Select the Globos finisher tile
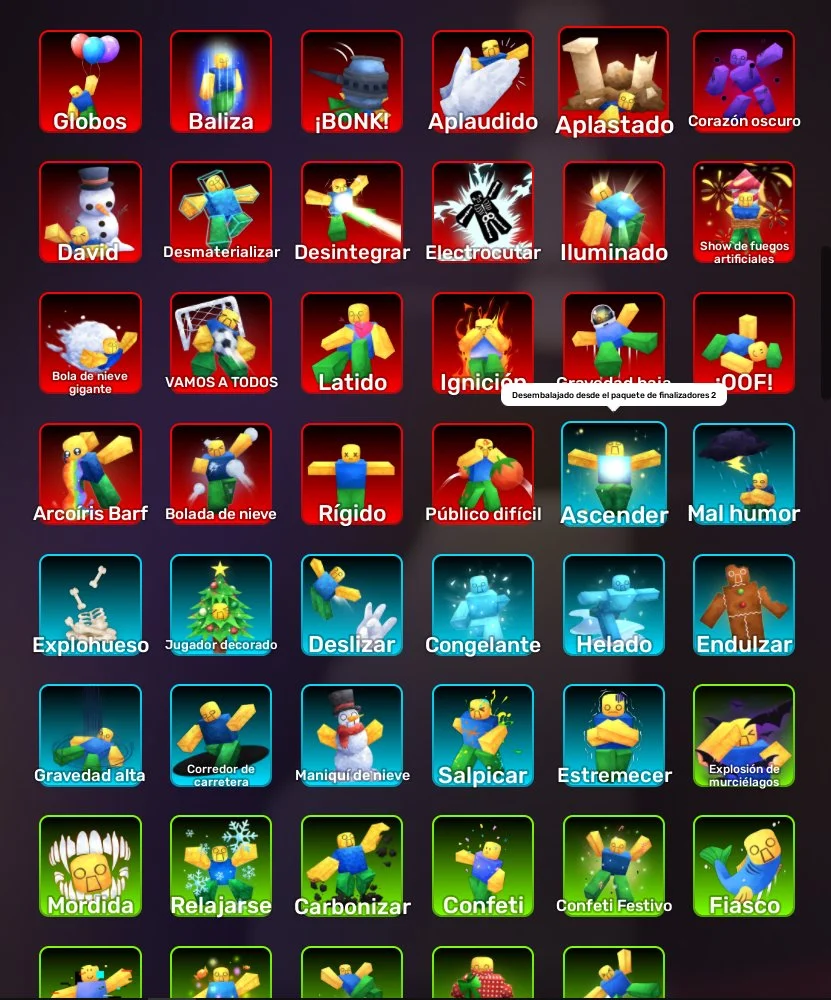This screenshot has width=831, height=1000. (x=90, y=82)
